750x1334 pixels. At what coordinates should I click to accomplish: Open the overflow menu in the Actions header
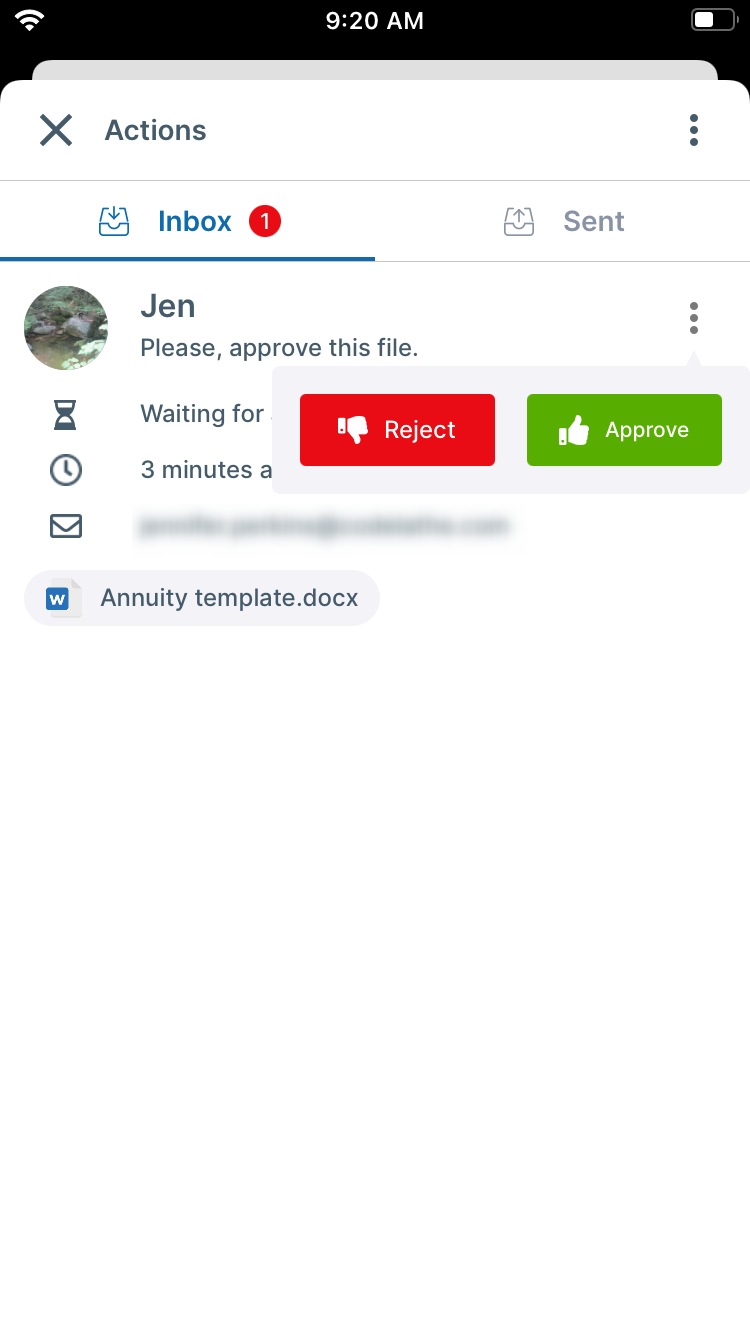(x=694, y=130)
